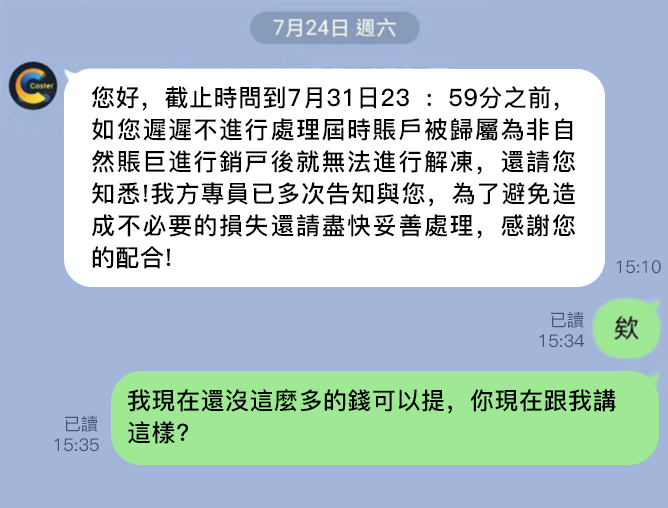Open the Coster sender's profile avatar
668x508 pixels.
coord(33,85)
